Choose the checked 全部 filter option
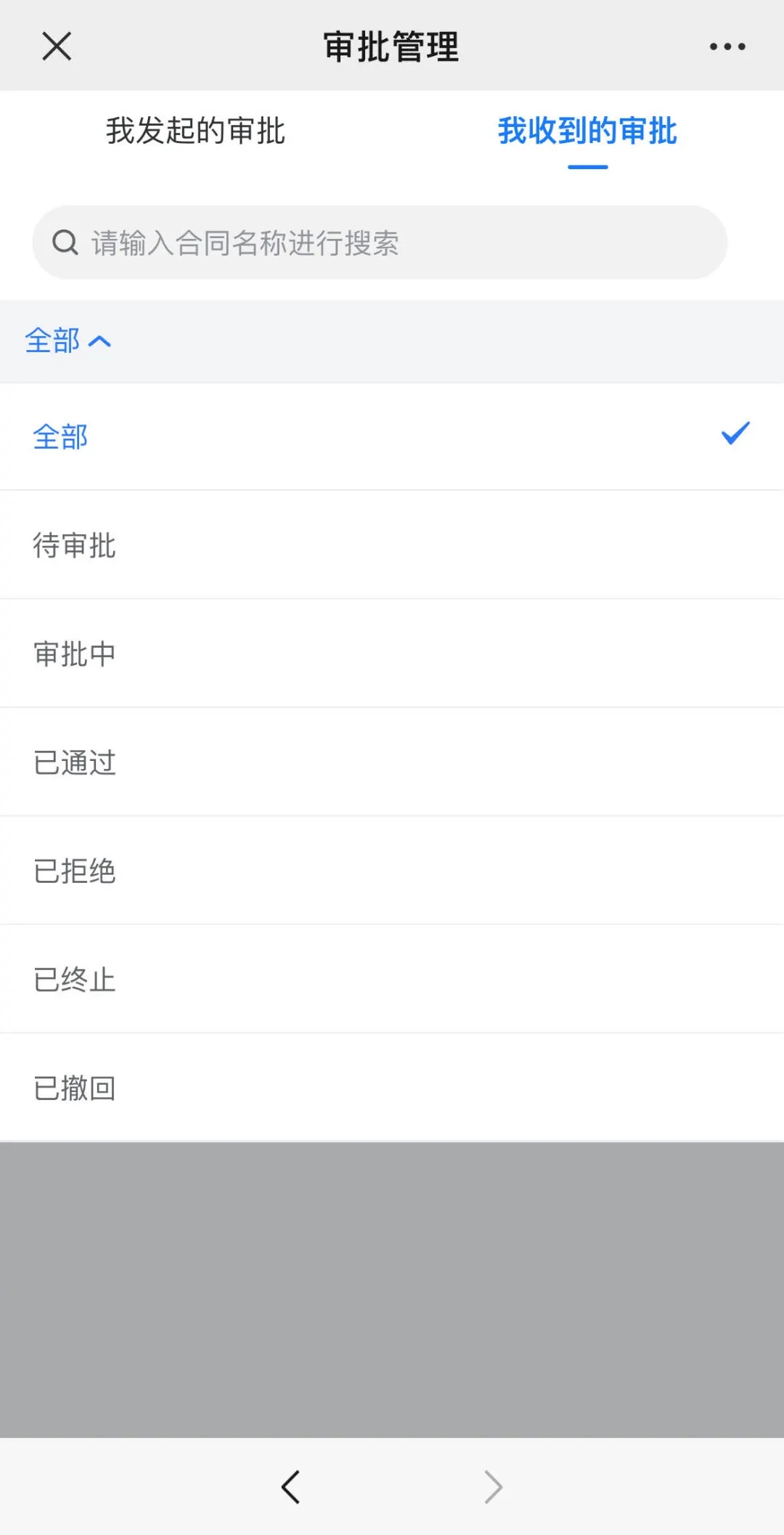 pyautogui.click(x=392, y=437)
